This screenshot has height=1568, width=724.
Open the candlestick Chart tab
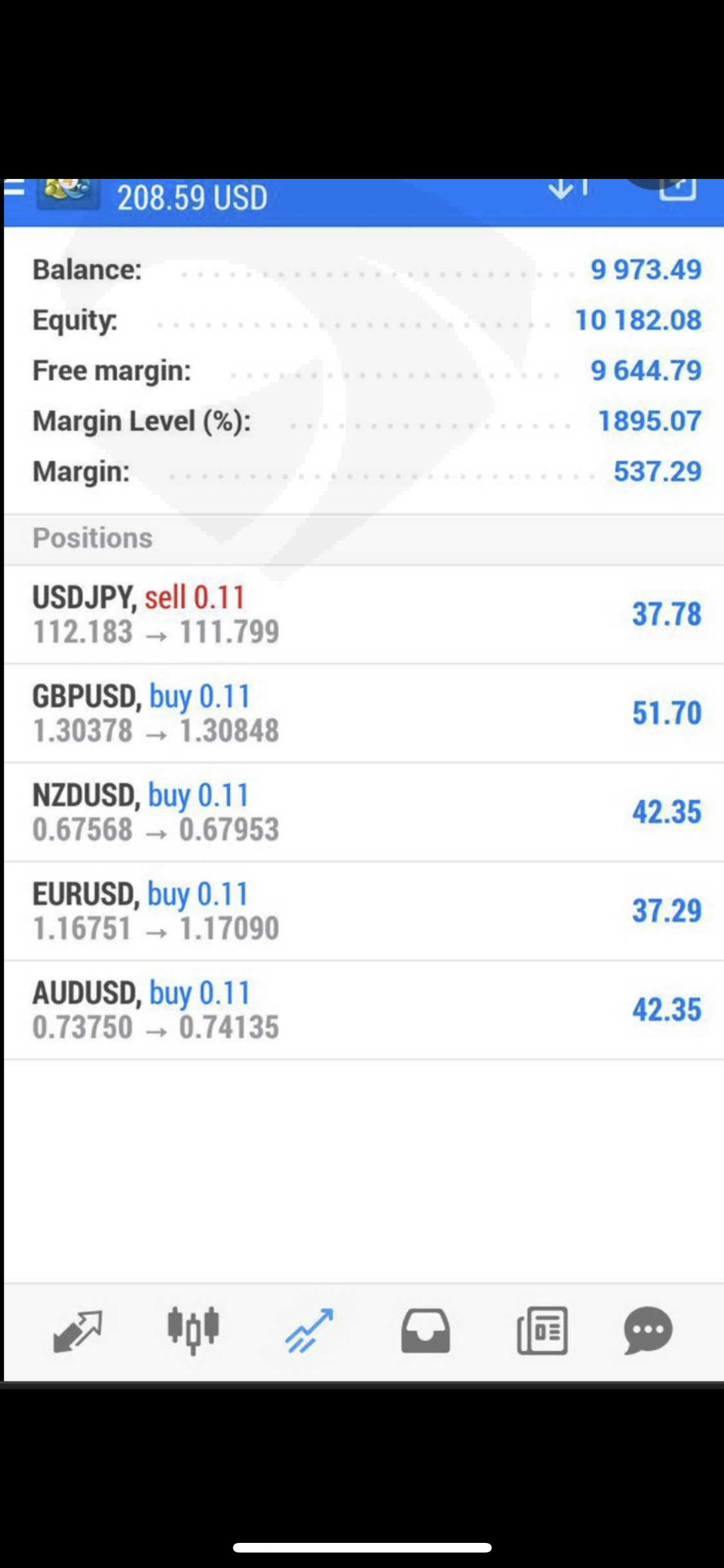[x=193, y=1330]
